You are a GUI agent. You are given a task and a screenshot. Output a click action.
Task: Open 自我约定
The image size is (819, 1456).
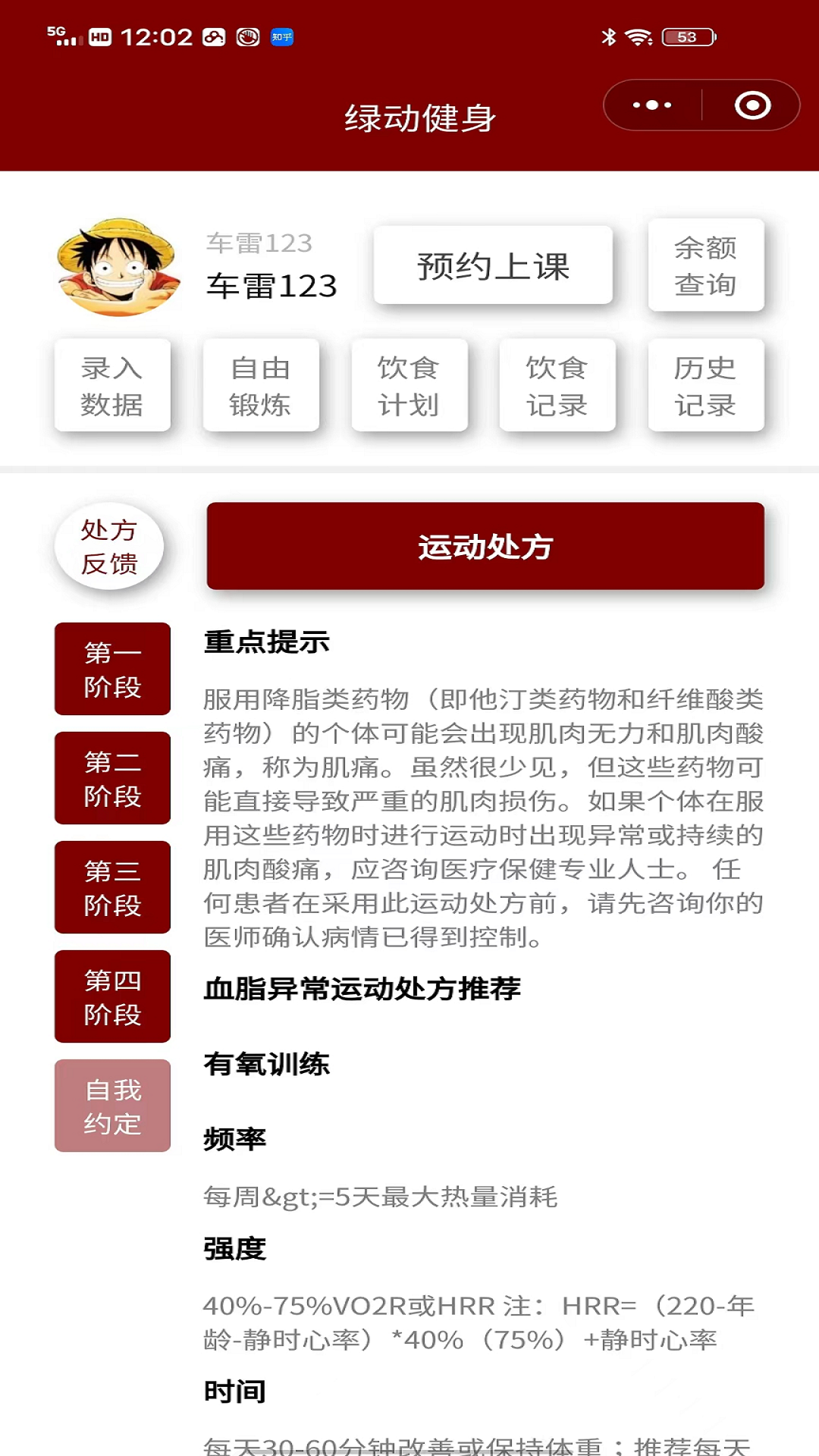pos(112,1106)
